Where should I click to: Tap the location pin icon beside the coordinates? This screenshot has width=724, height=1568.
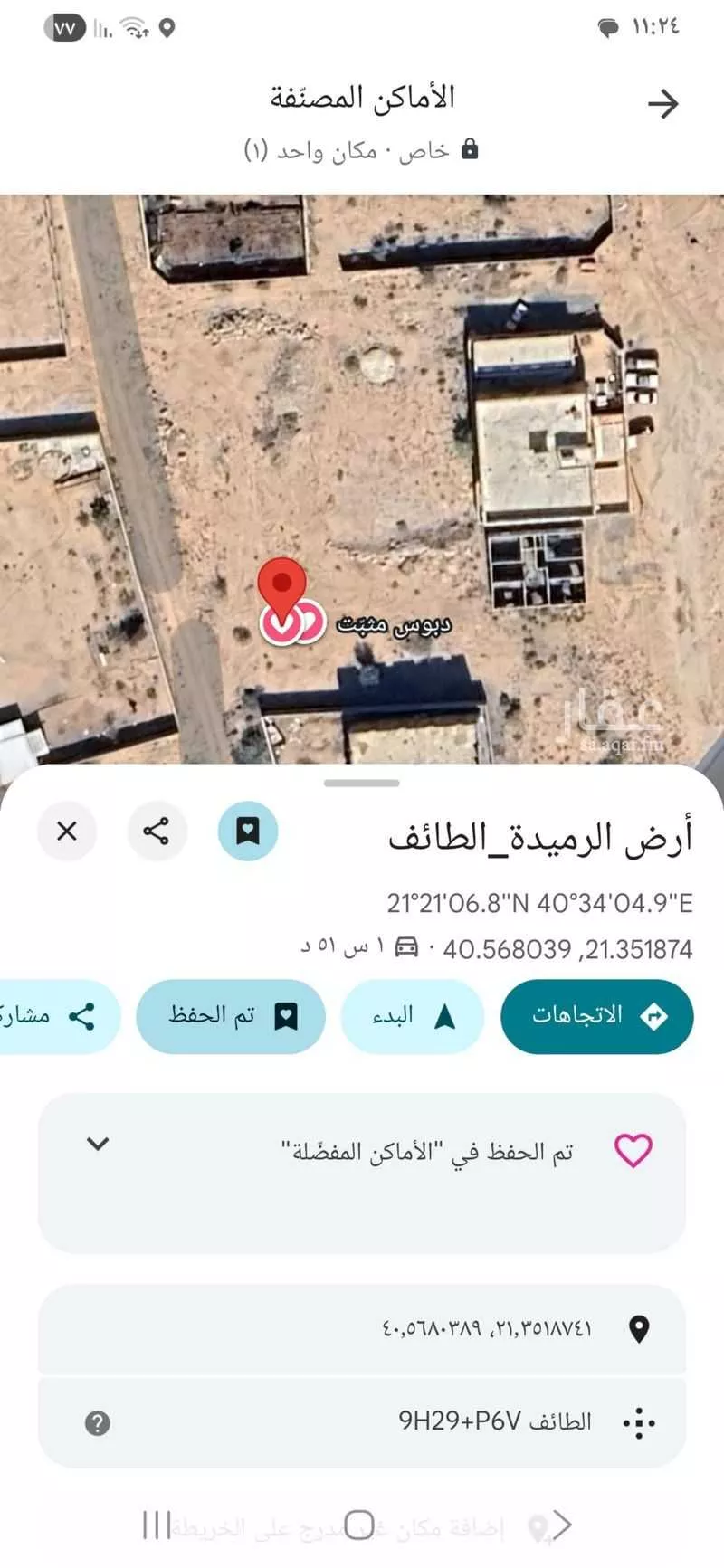pyautogui.click(x=638, y=1329)
